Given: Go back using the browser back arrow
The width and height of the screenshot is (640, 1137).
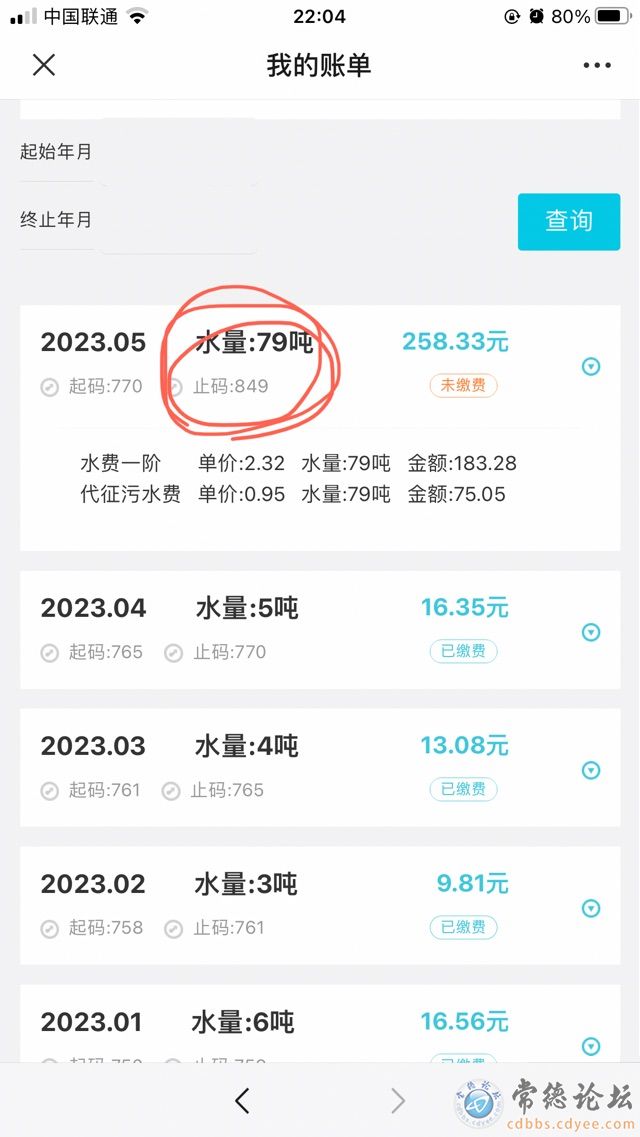Looking at the screenshot, I should (x=242, y=1101).
